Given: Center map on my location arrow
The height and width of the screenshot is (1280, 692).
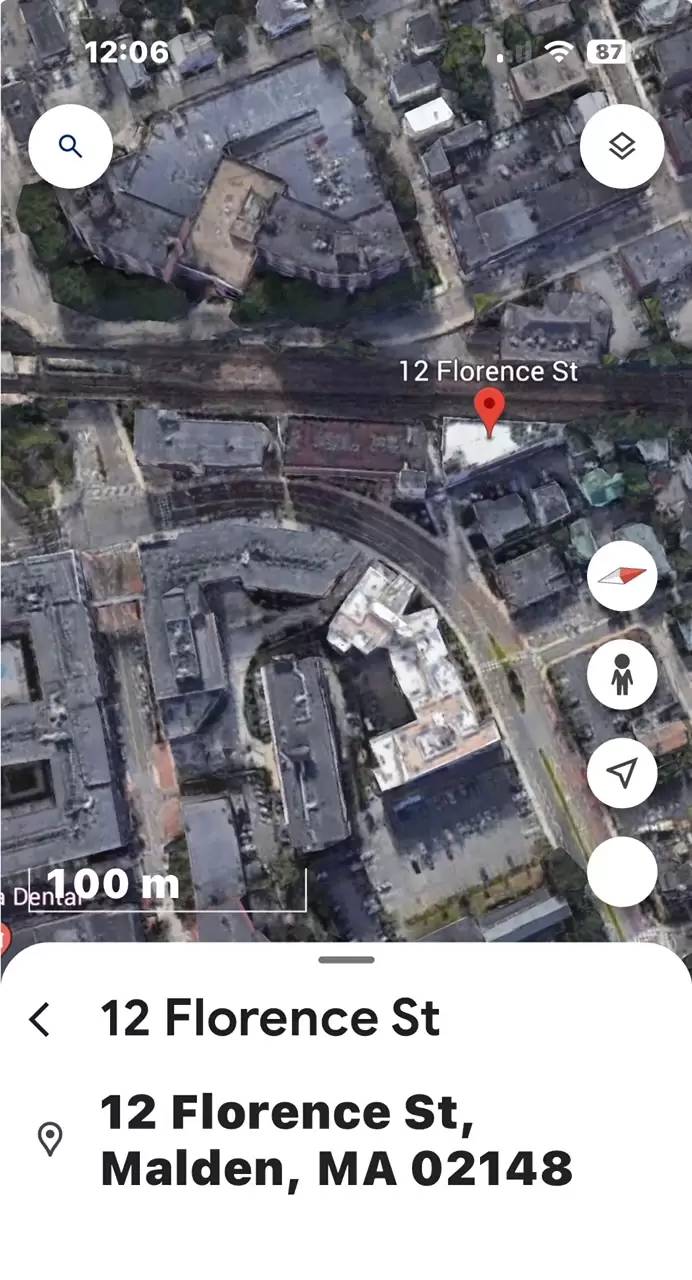Looking at the screenshot, I should click(622, 772).
